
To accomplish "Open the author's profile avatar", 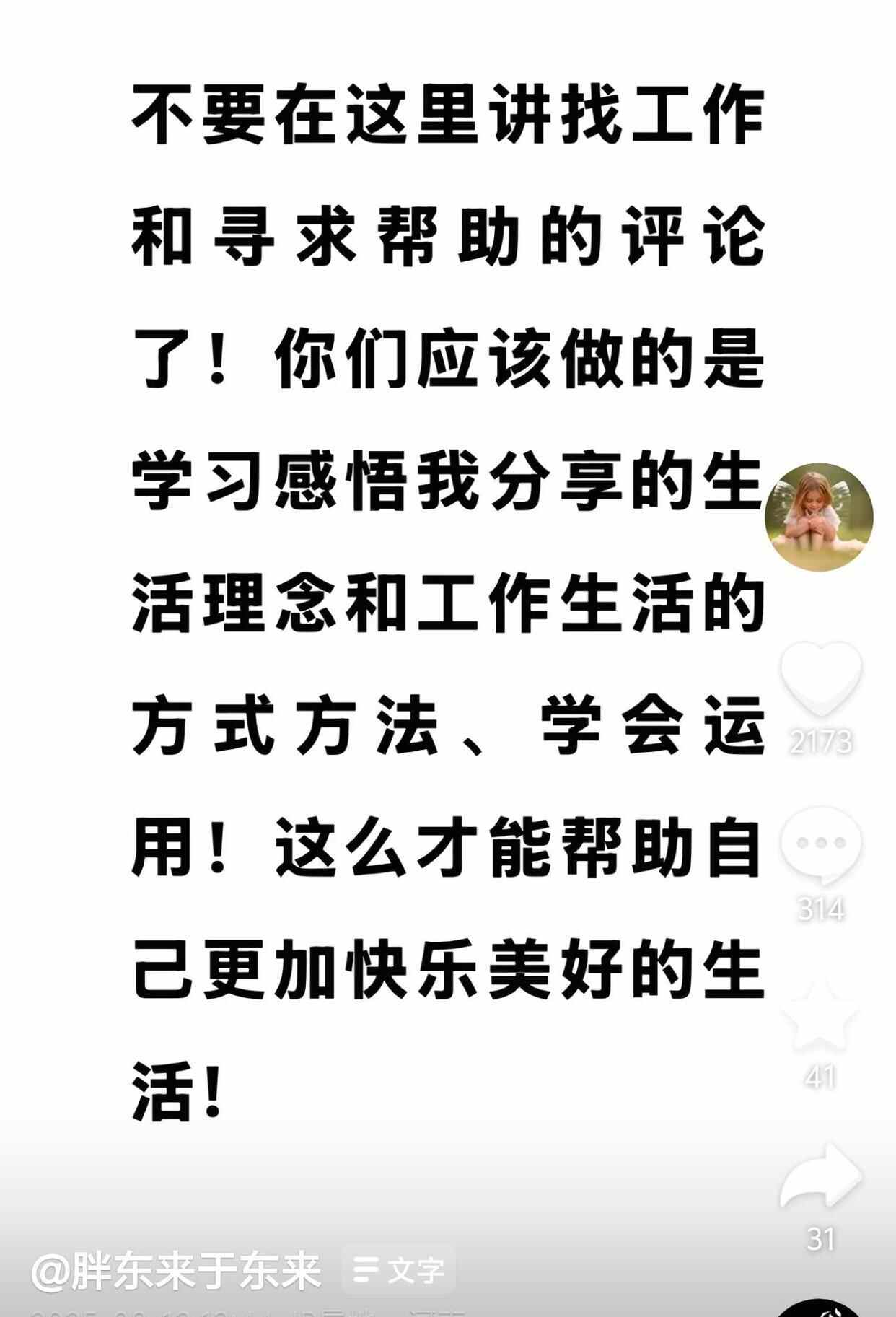I will click(819, 517).
